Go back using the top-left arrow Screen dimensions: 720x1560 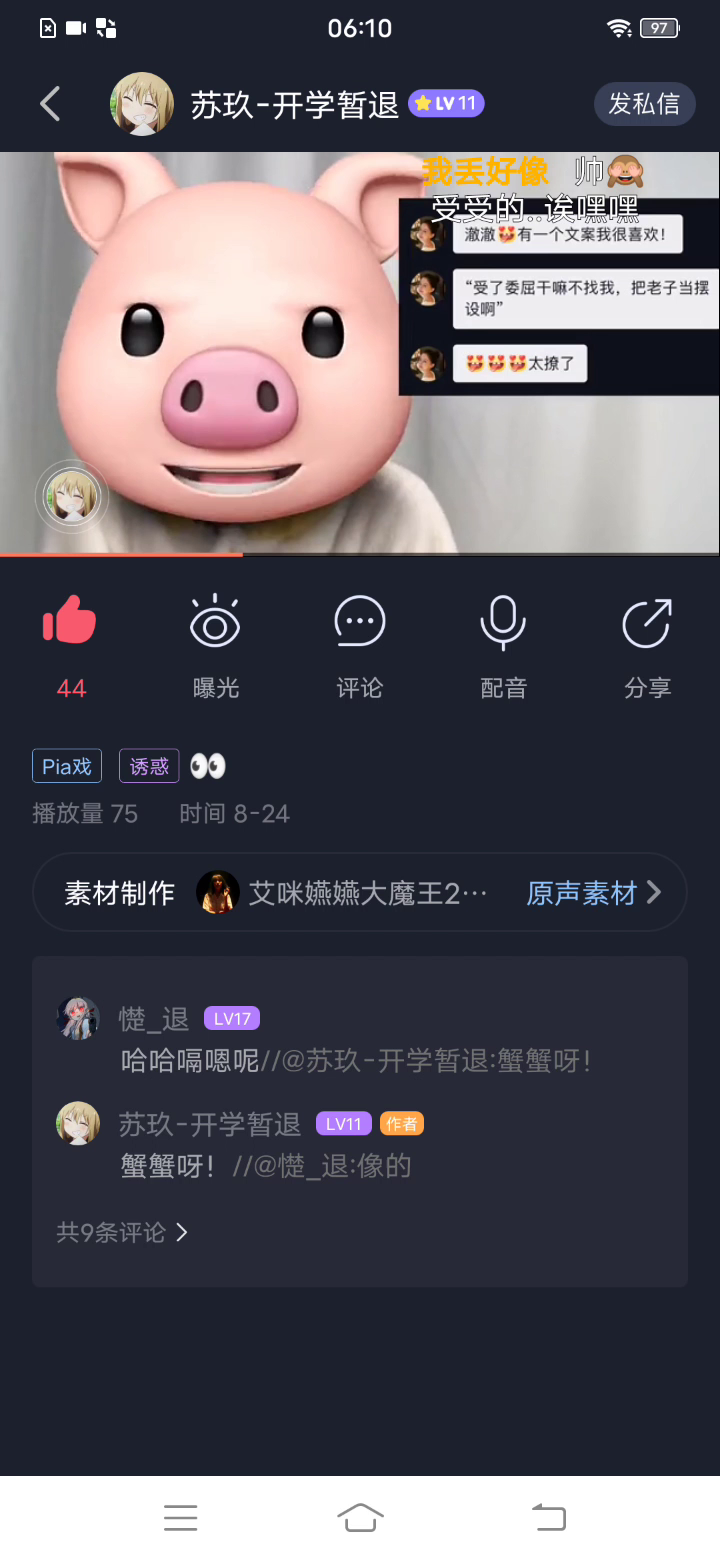[50, 104]
